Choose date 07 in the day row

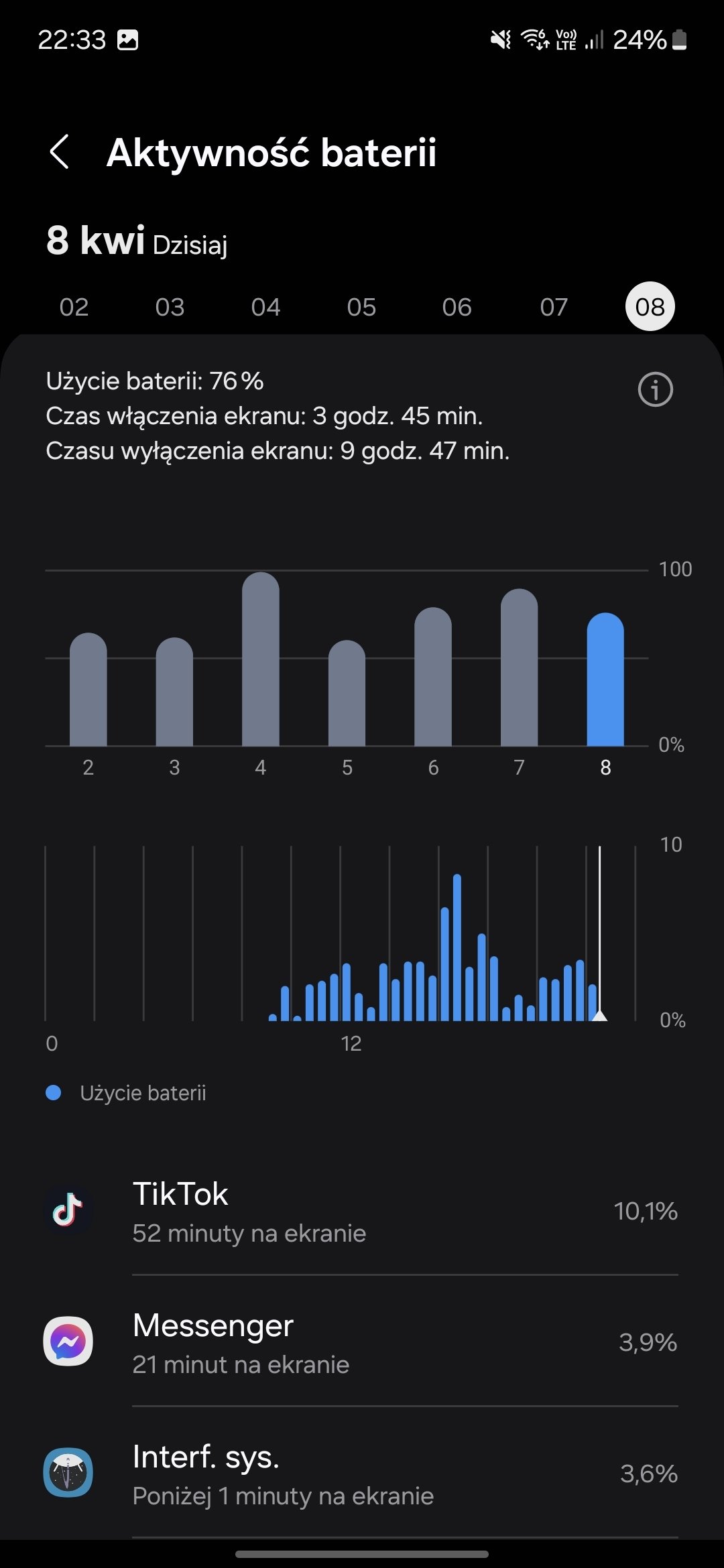tap(554, 307)
